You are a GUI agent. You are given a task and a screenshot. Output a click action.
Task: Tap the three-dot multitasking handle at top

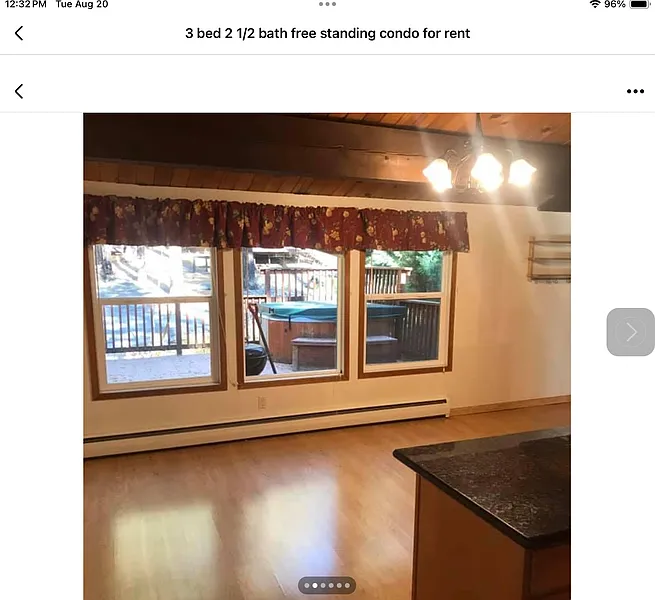327,5
